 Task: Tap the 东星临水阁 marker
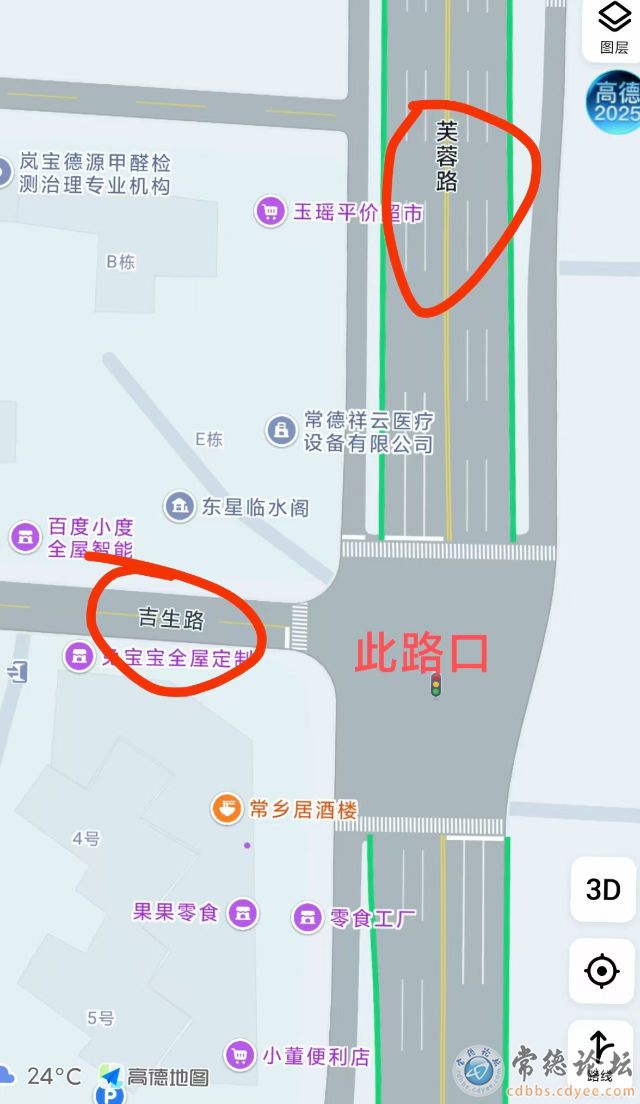point(180,506)
